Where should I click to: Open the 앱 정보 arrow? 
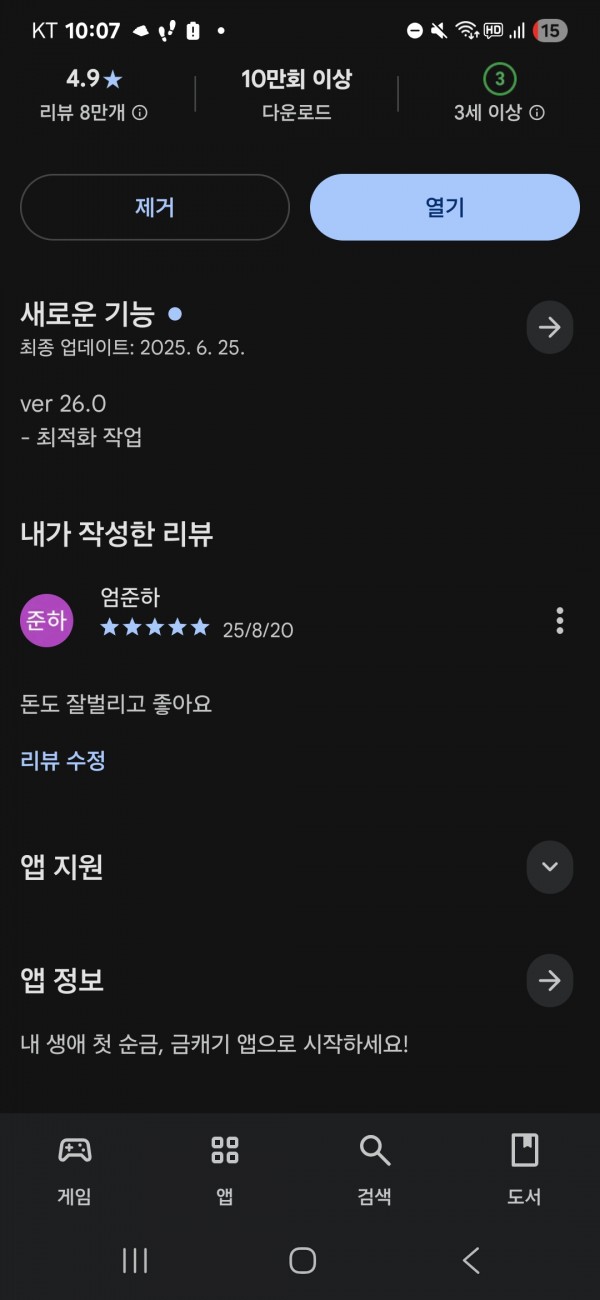[x=550, y=981]
